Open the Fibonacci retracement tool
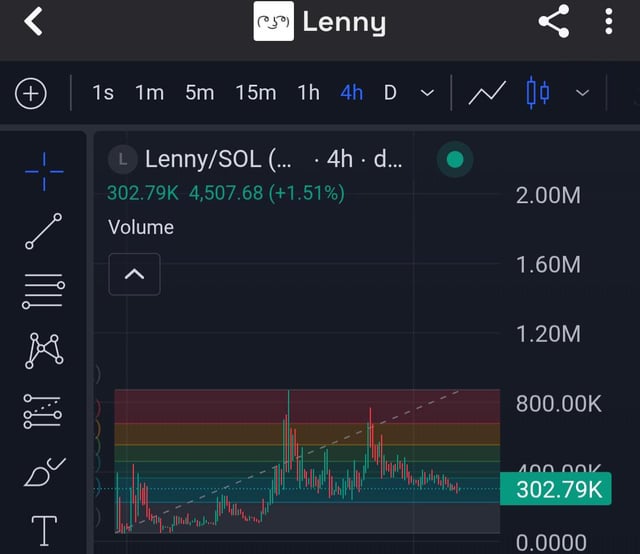 click(x=44, y=290)
